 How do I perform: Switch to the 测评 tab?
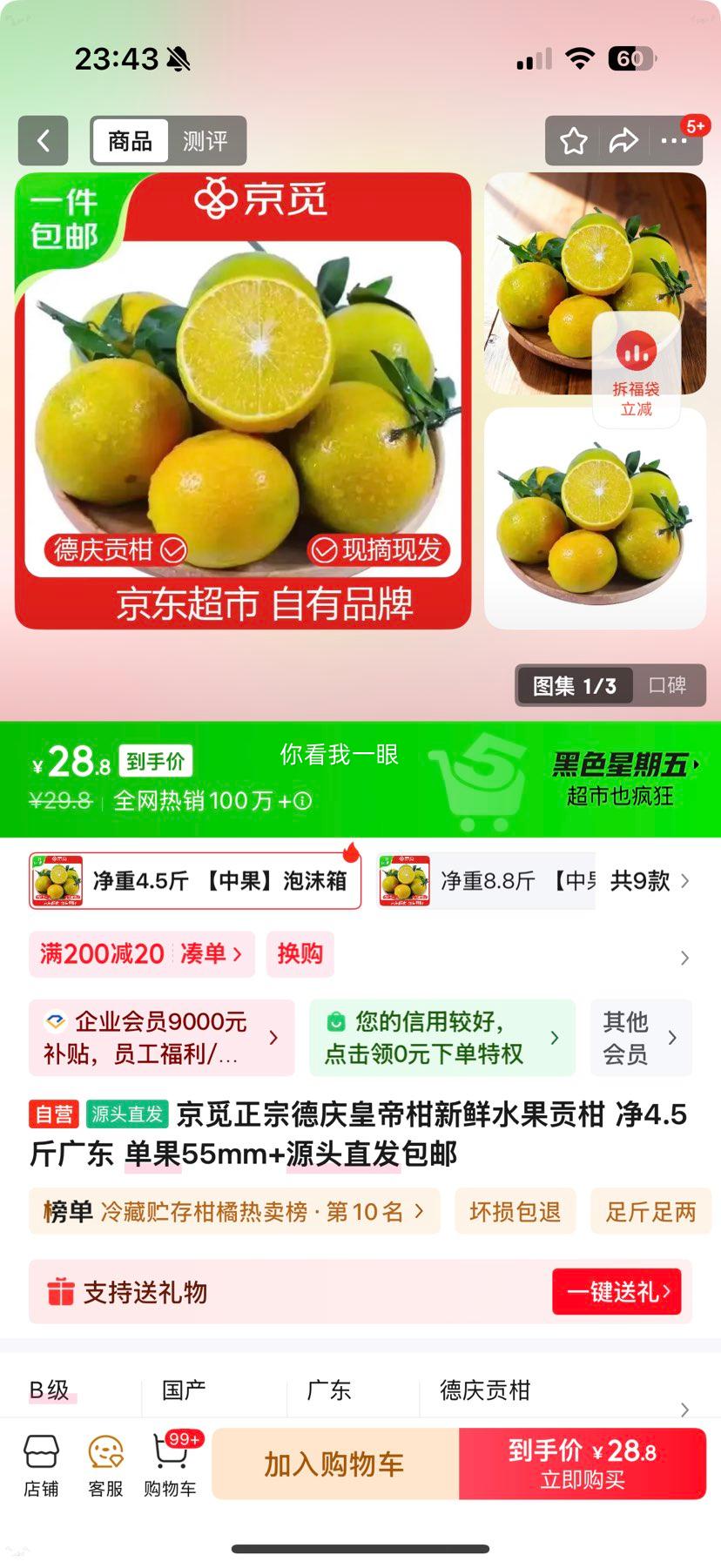pos(206,140)
